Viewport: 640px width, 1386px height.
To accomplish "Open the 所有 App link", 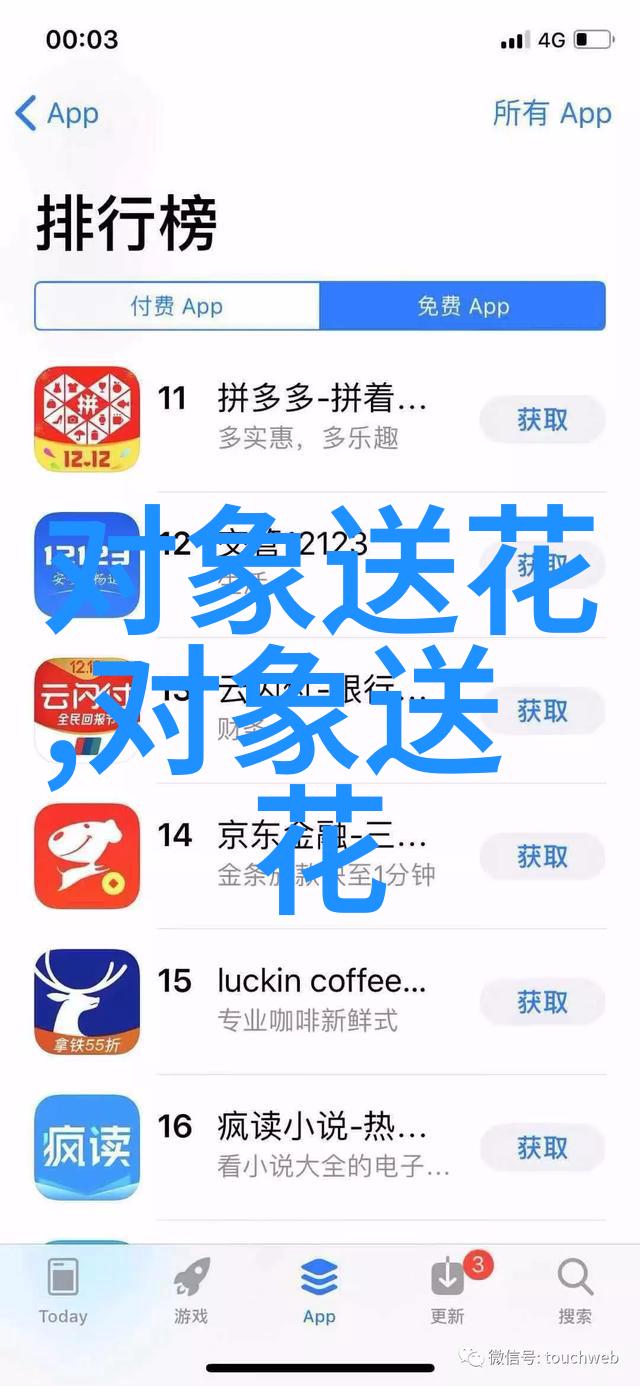I will 551,114.
